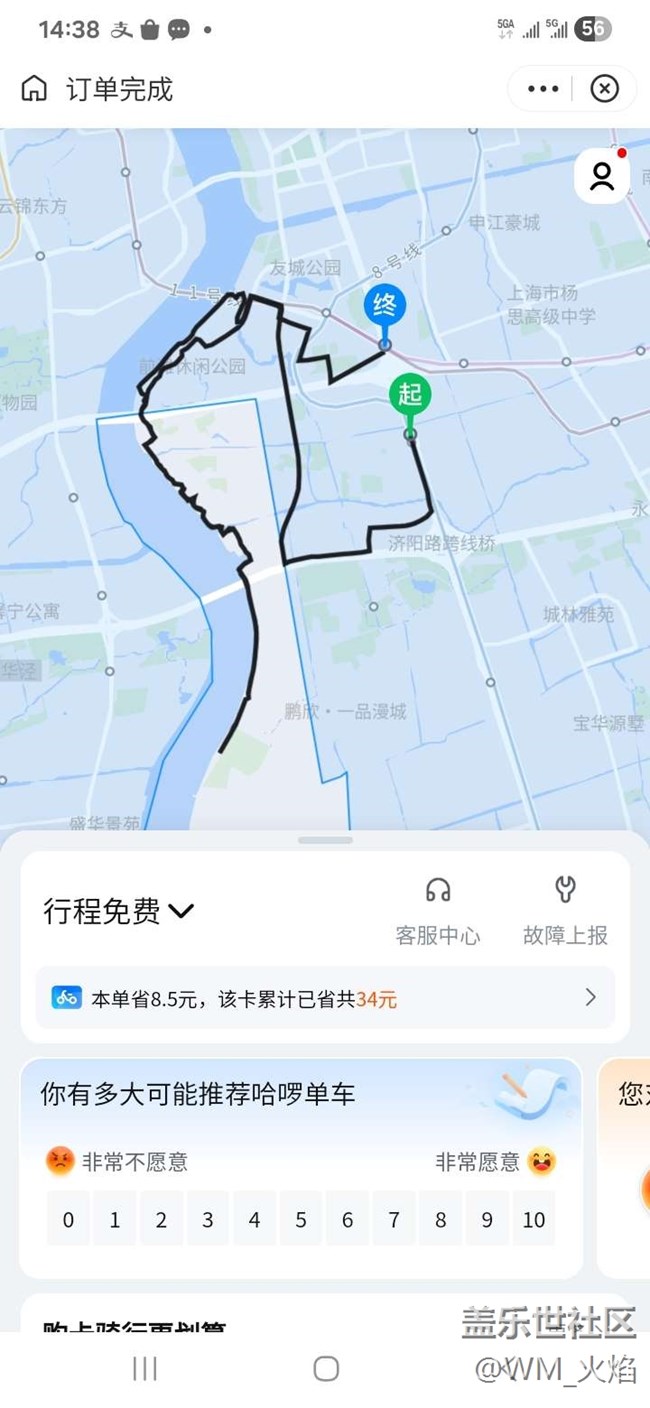Rate recommendation likelihood as 0

pyautogui.click(x=68, y=1219)
